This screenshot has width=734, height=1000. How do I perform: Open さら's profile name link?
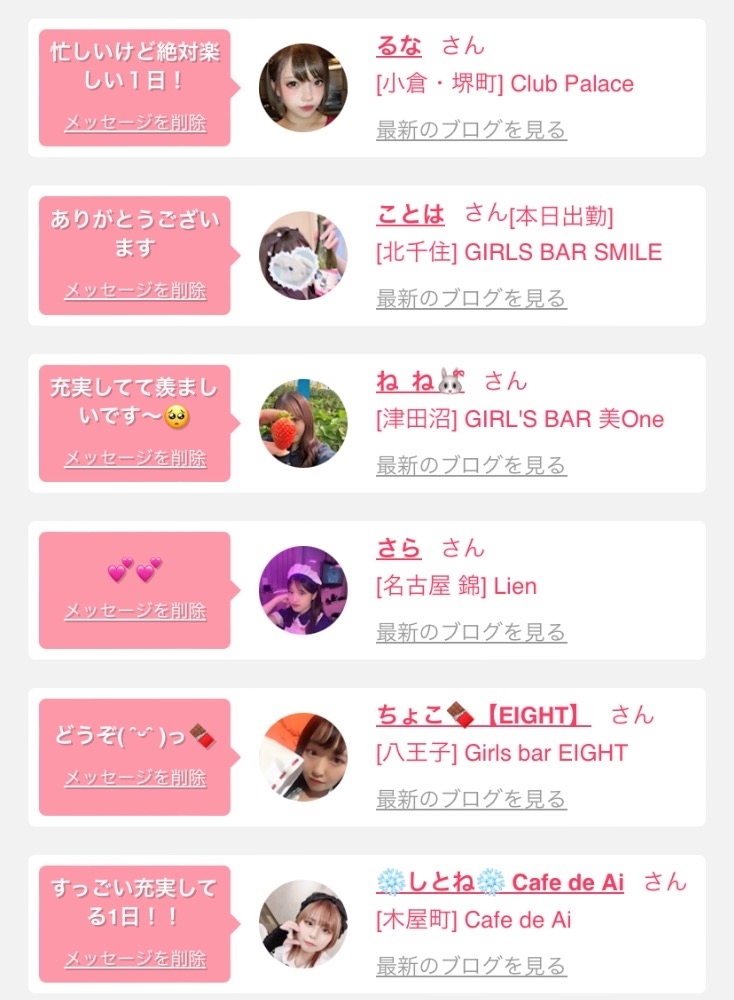(399, 548)
